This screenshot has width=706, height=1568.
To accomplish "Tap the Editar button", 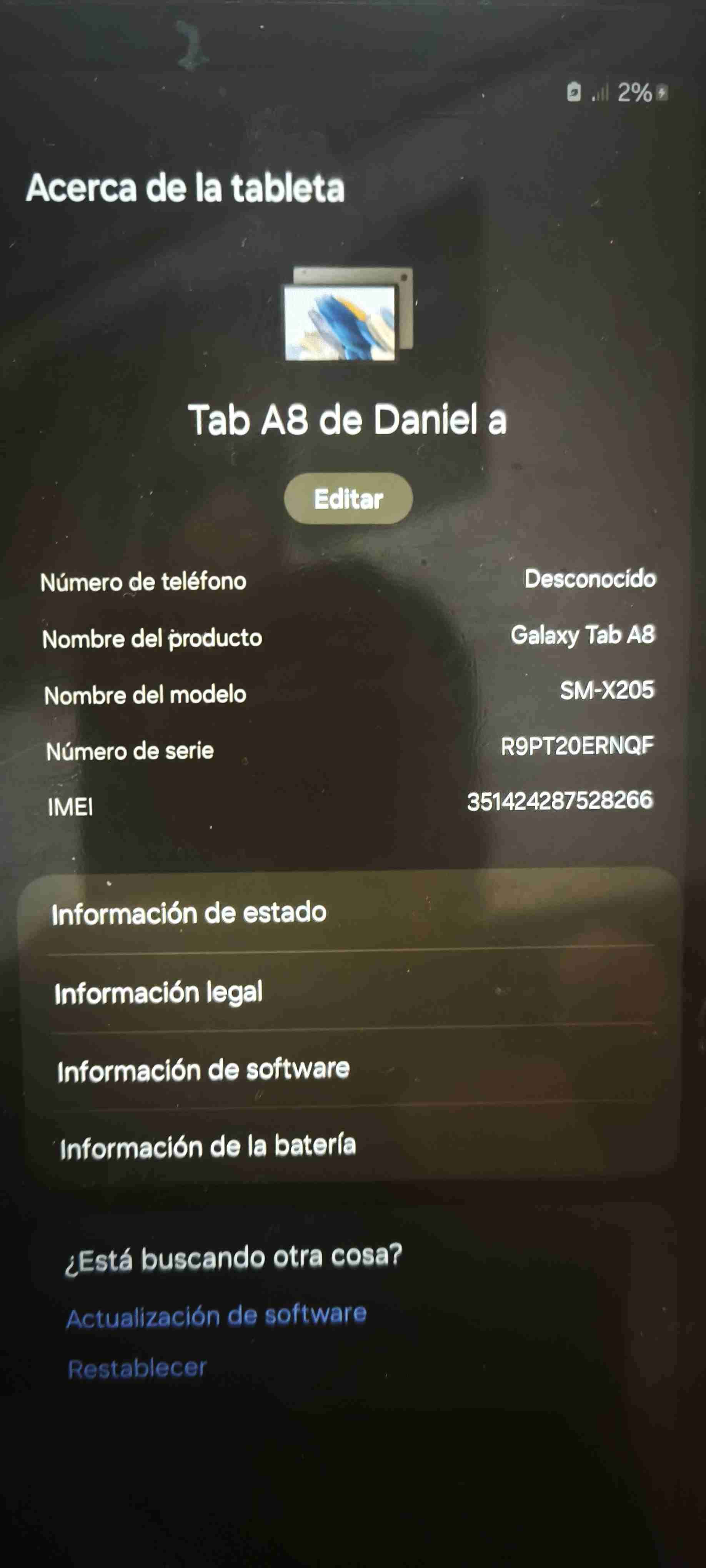I will tap(348, 499).
